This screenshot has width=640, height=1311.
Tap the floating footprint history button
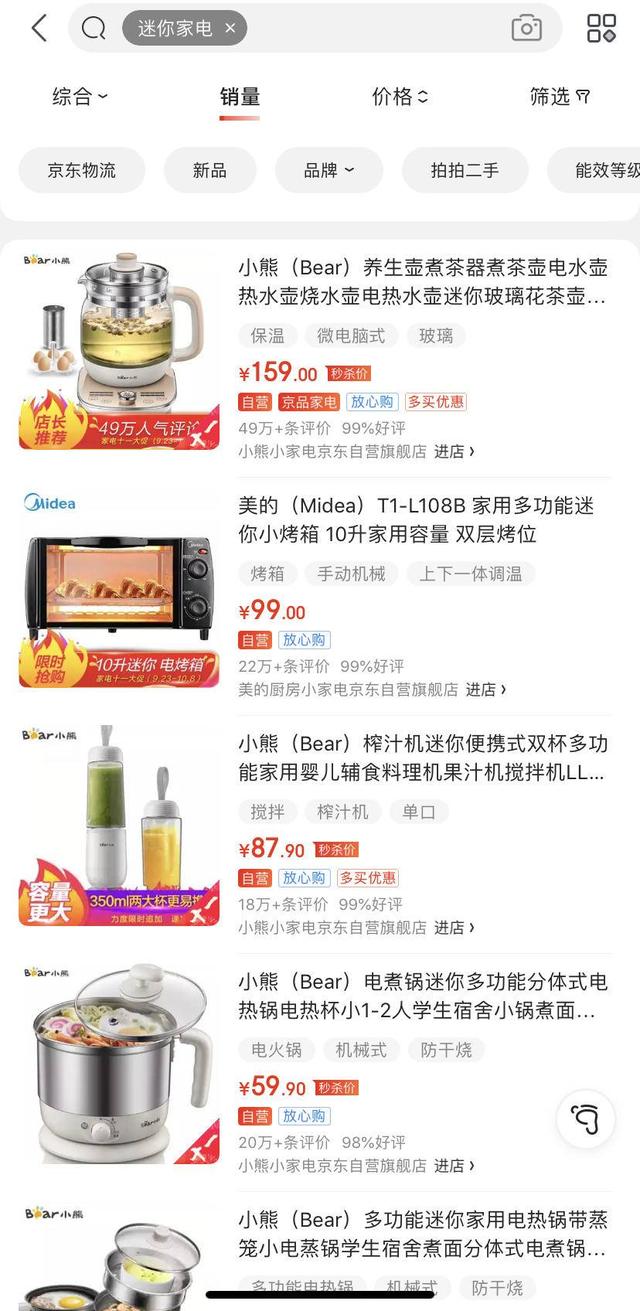[x=585, y=1118]
